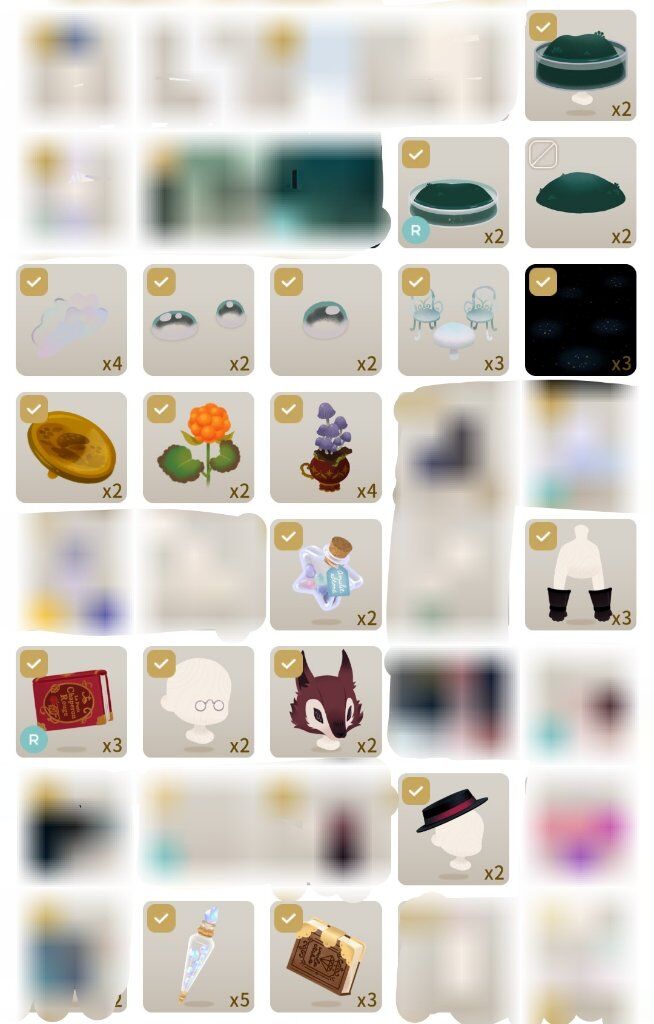654x1024 pixels.
Task: Select the crystal vial pendant item
Action: pos(198,956)
